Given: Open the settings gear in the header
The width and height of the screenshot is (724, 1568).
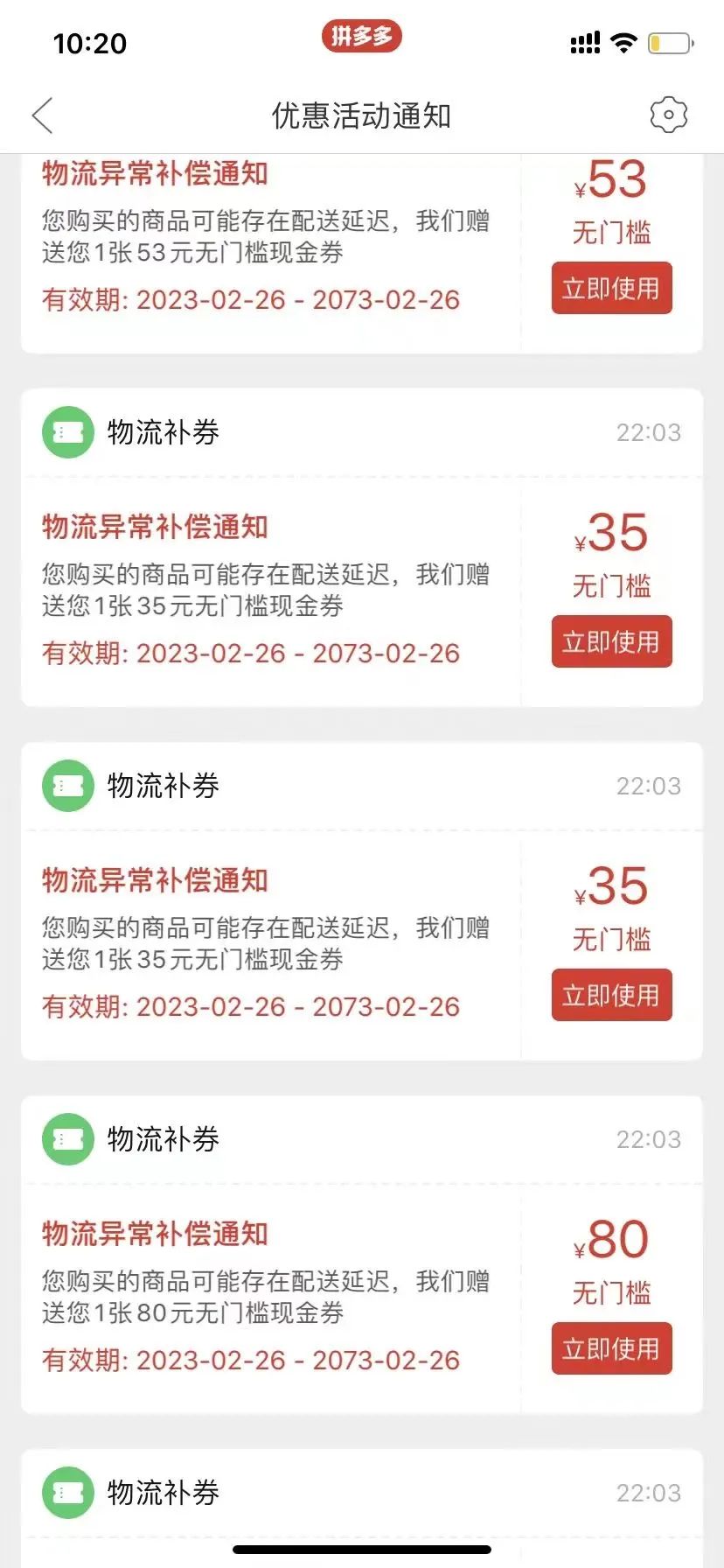Looking at the screenshot, I should coord(668,114).
